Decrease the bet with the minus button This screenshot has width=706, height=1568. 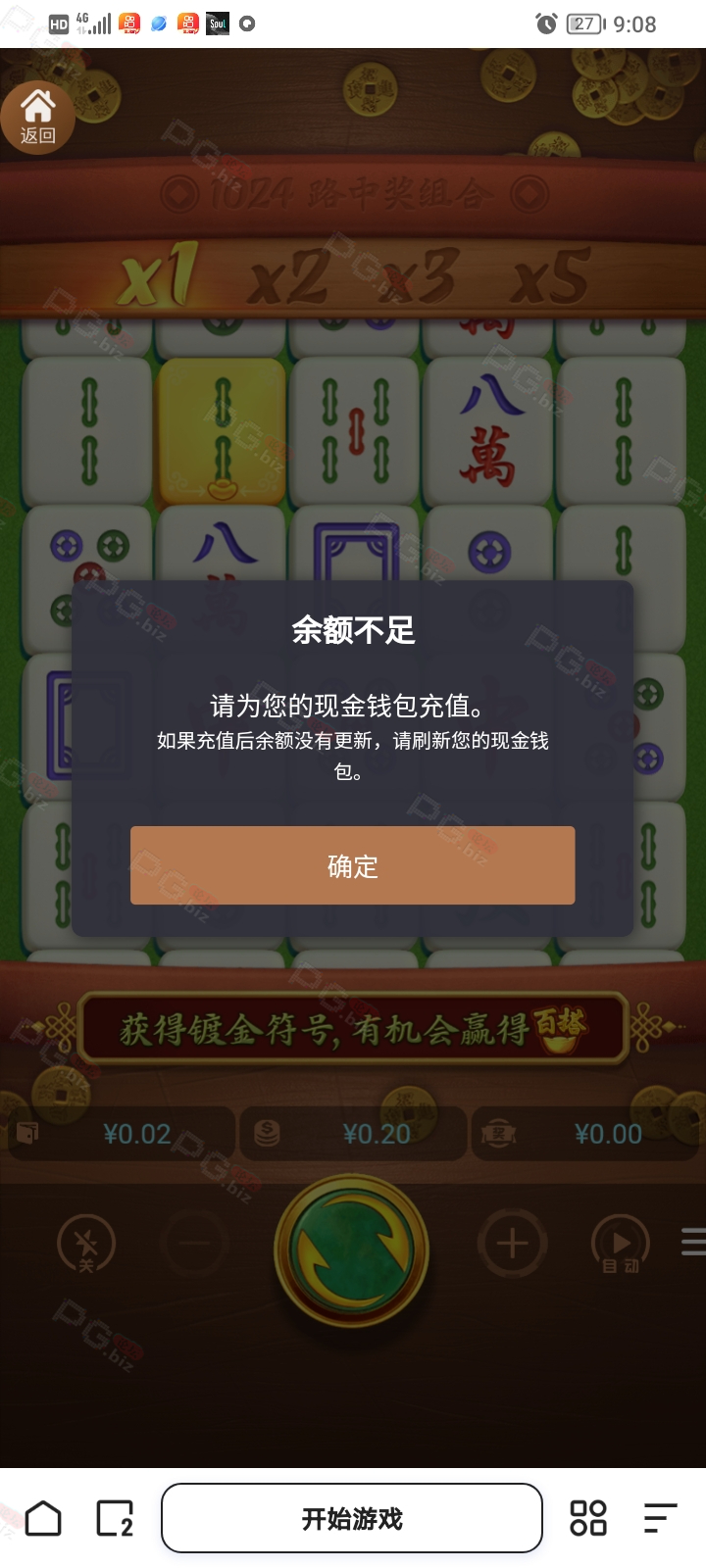(x=194, y=1245)
